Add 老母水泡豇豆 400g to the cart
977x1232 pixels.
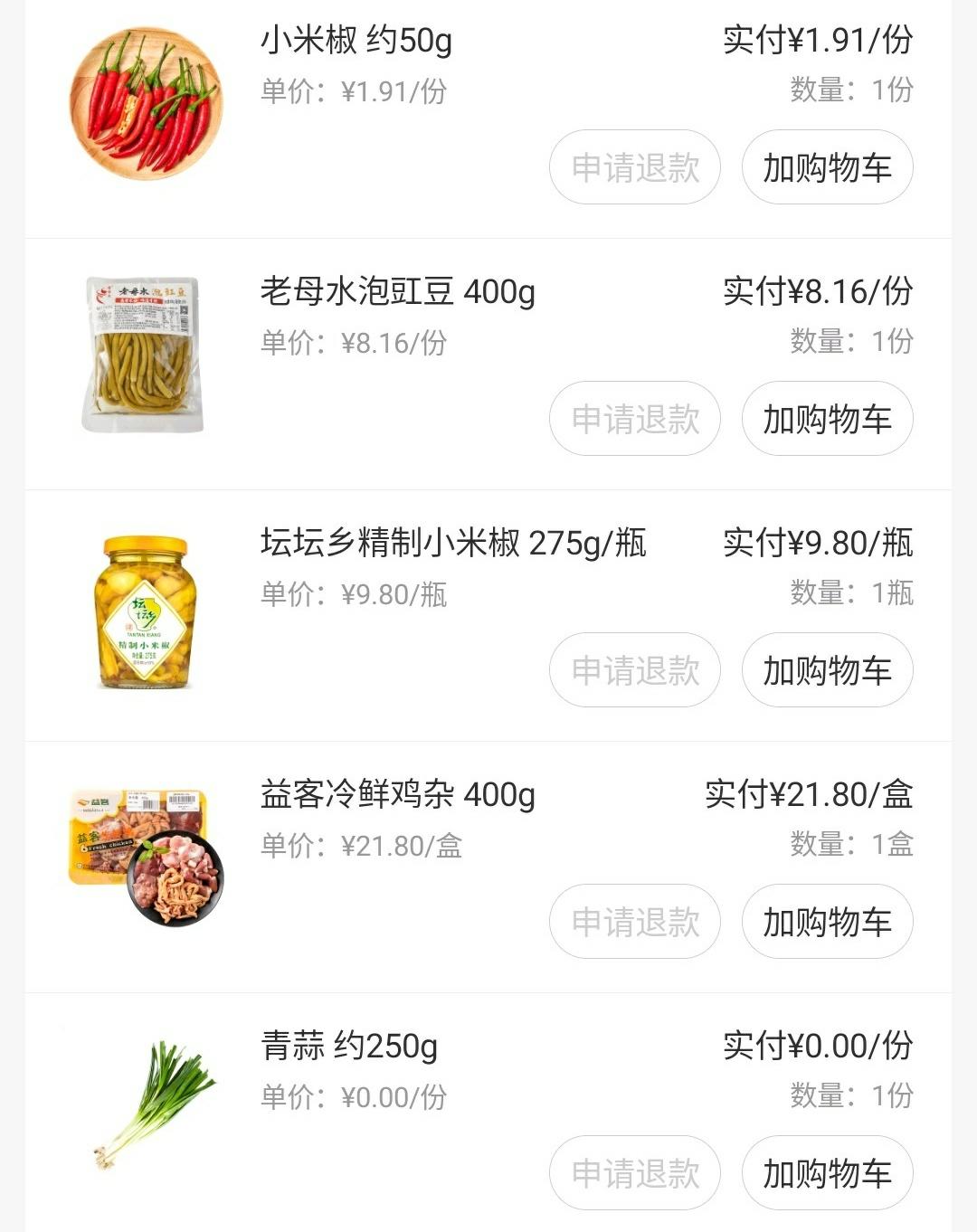826,418
